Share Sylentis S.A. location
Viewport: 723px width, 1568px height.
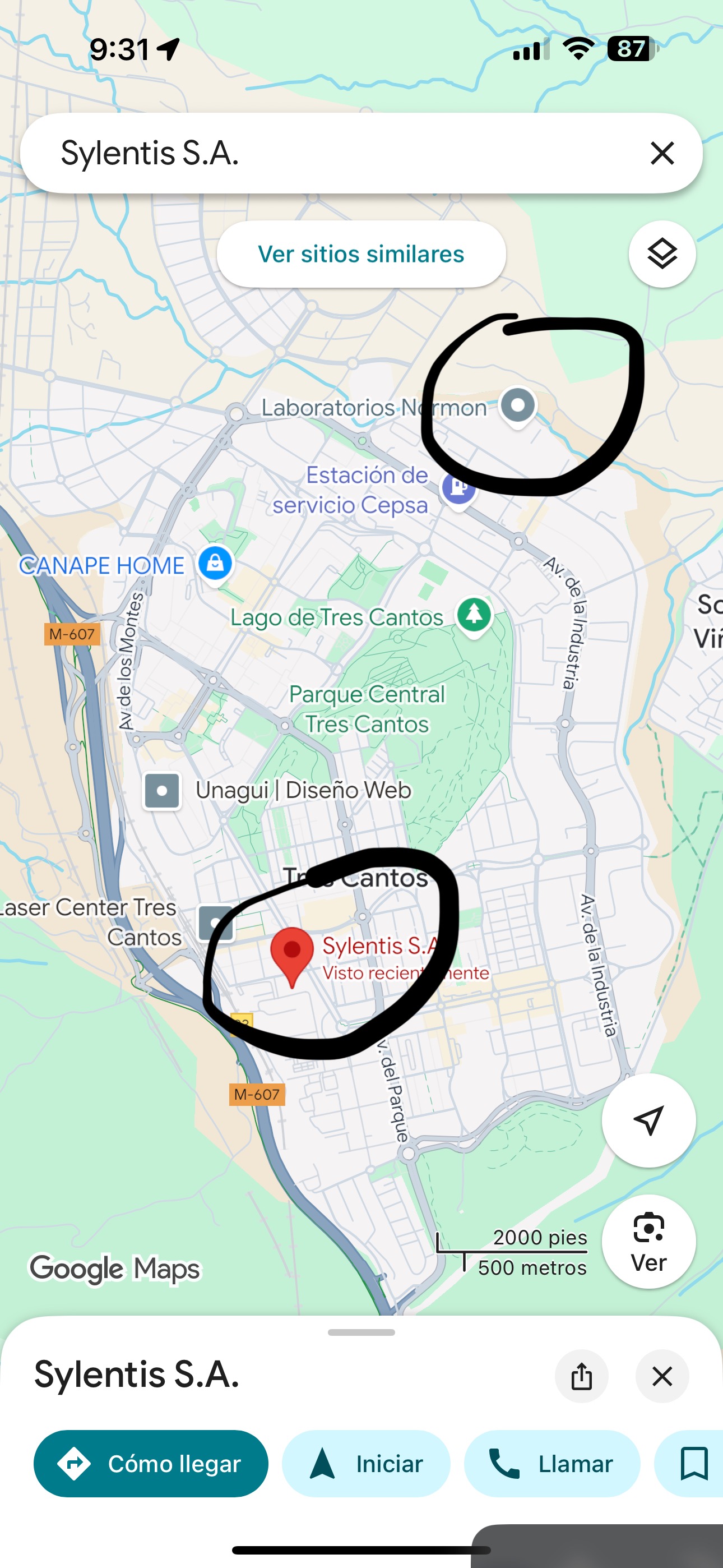[x=581, y=1376]
